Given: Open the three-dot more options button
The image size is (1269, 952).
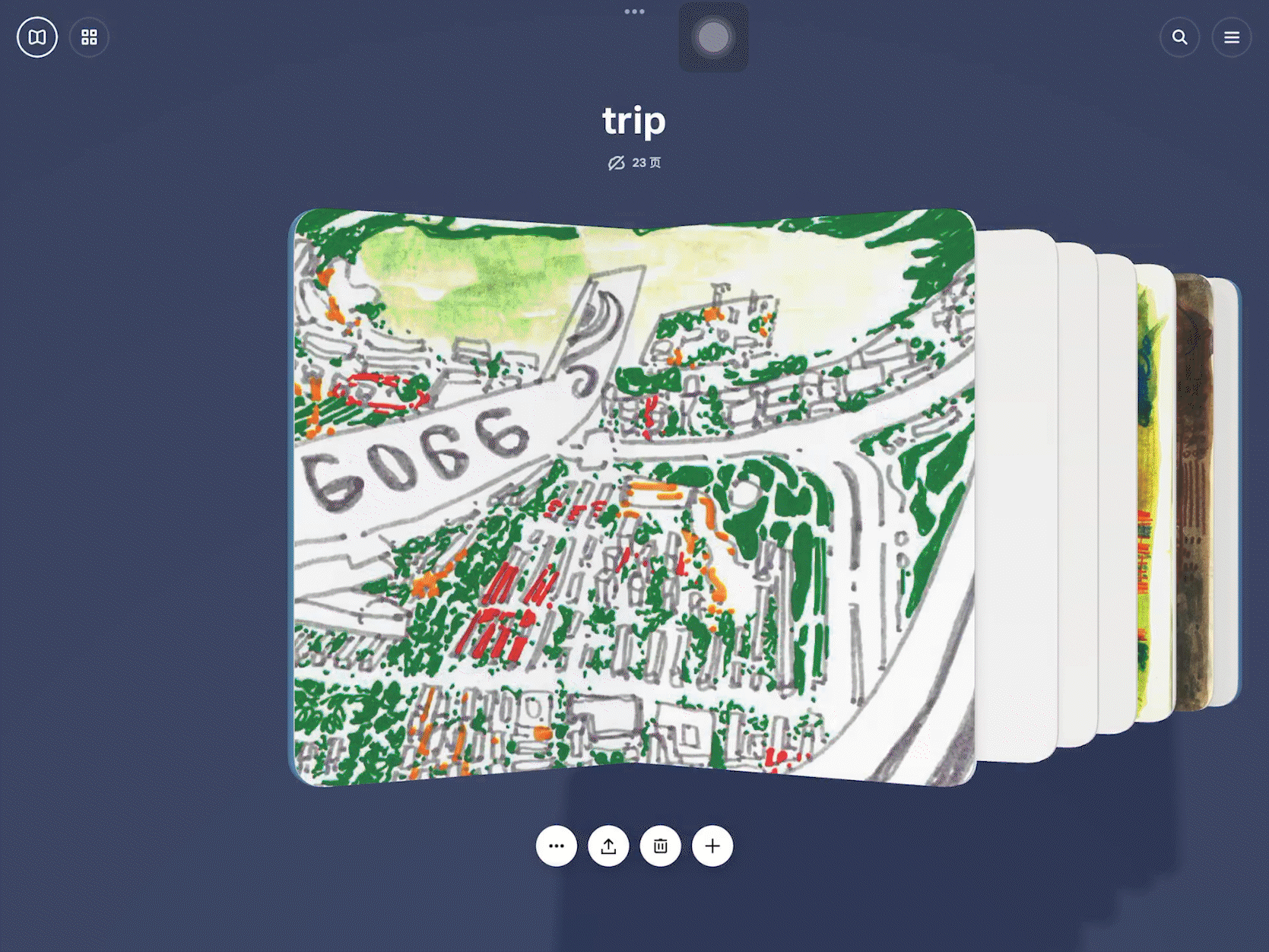Looking at the screenshot, I should (x=556, y=846).
